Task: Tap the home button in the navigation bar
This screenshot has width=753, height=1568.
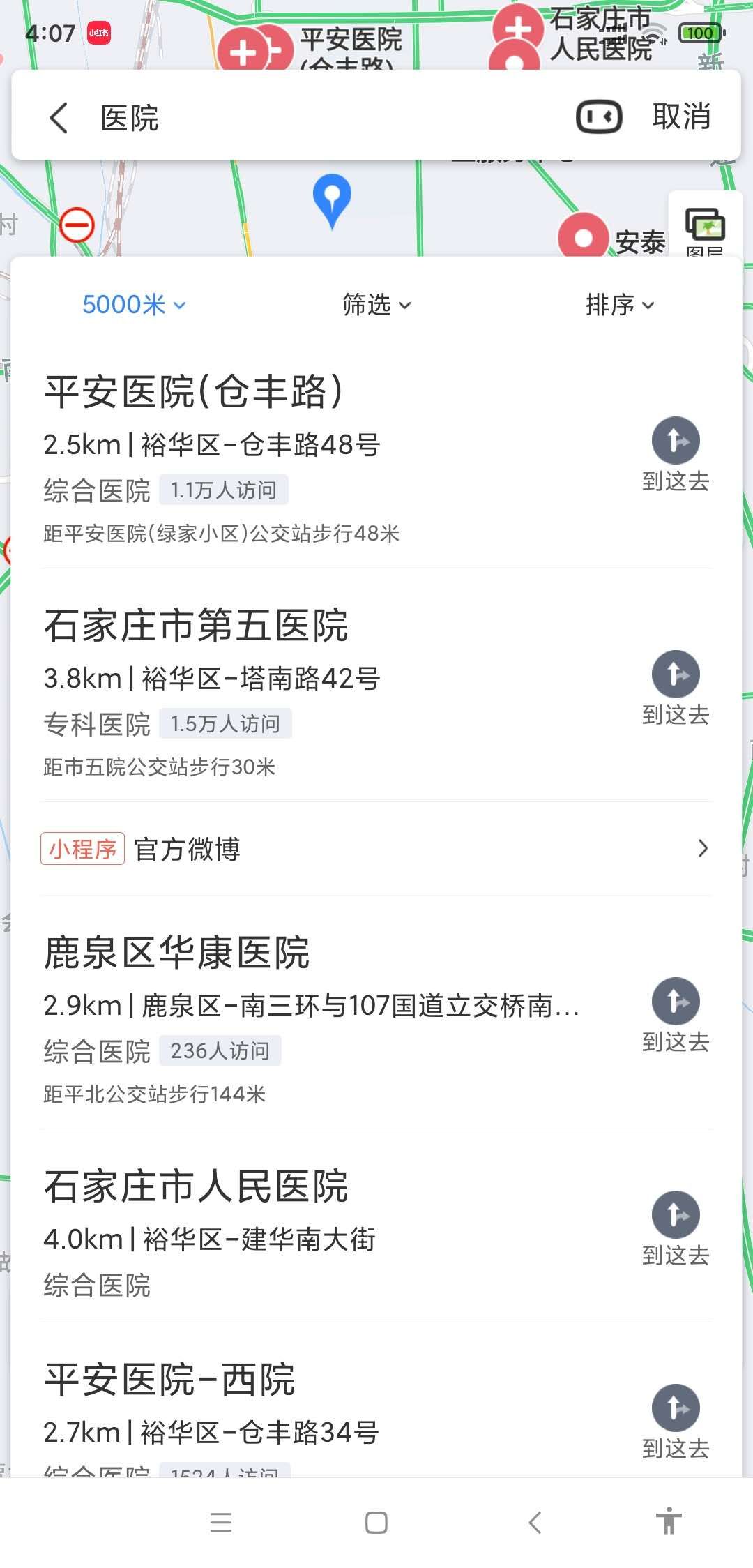Action: (375, 1521)
